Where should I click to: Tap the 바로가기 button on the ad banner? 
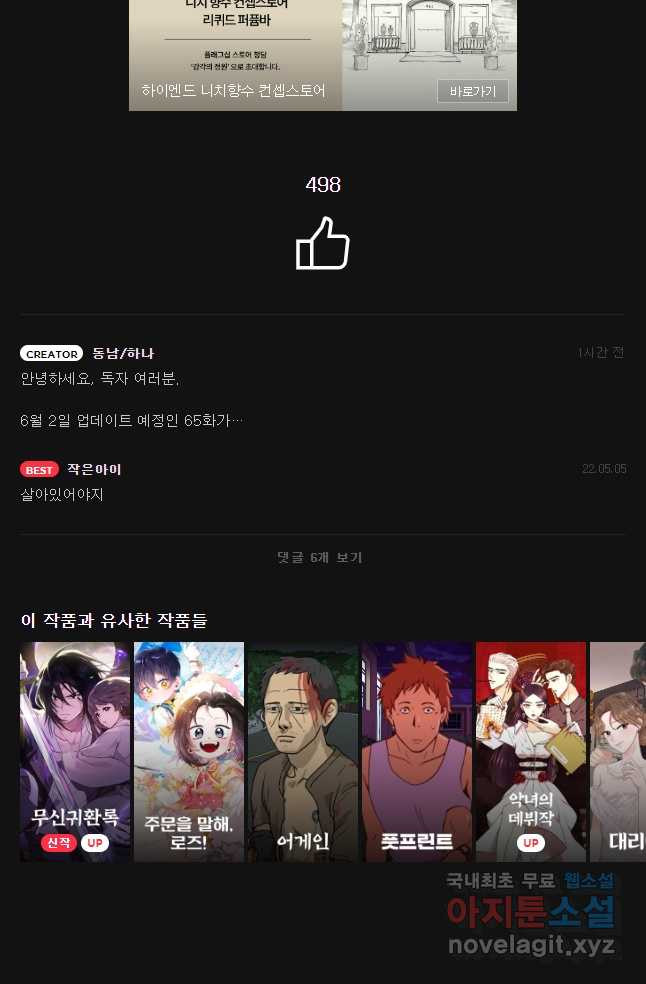pyautogui.click(x=472, y=91)
